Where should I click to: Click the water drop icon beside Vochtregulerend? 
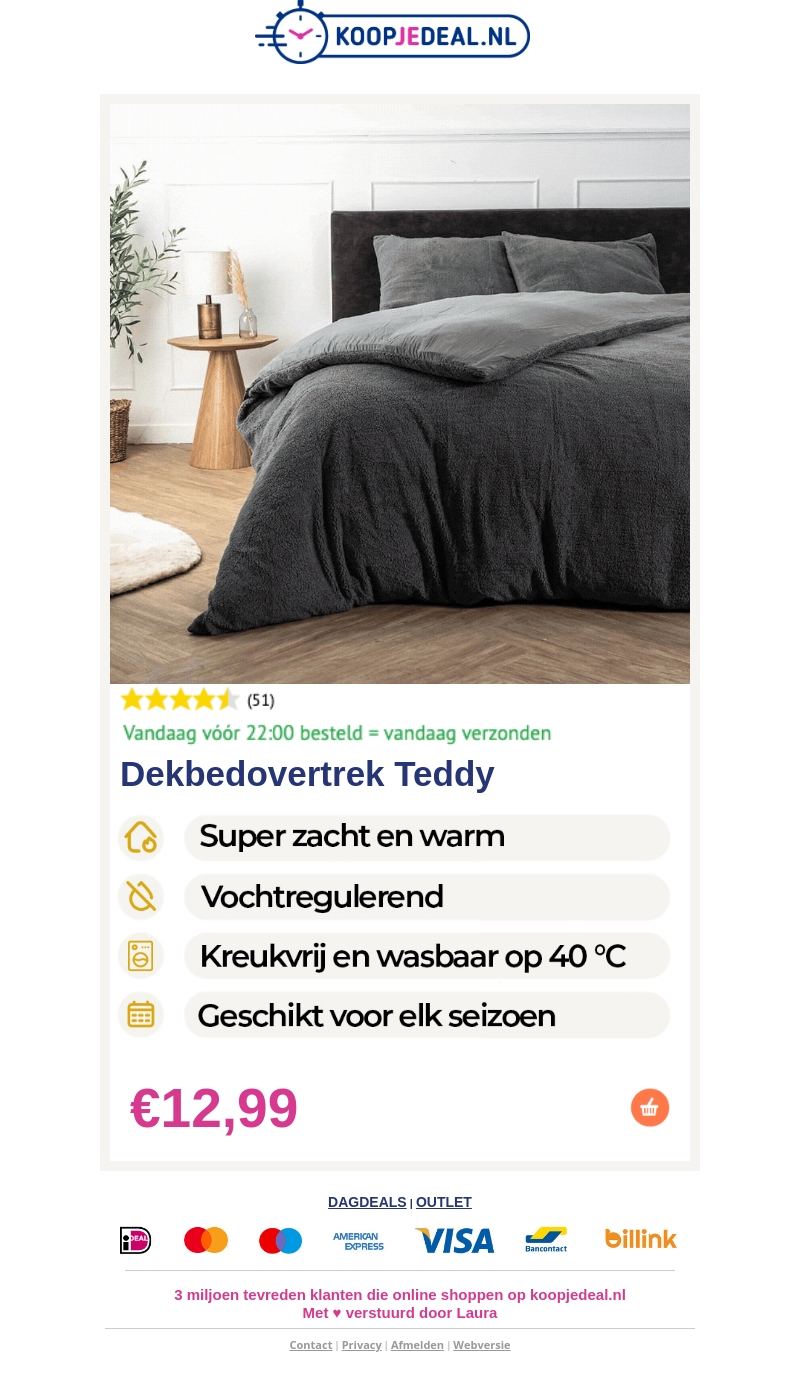click(x=141, y=896)
